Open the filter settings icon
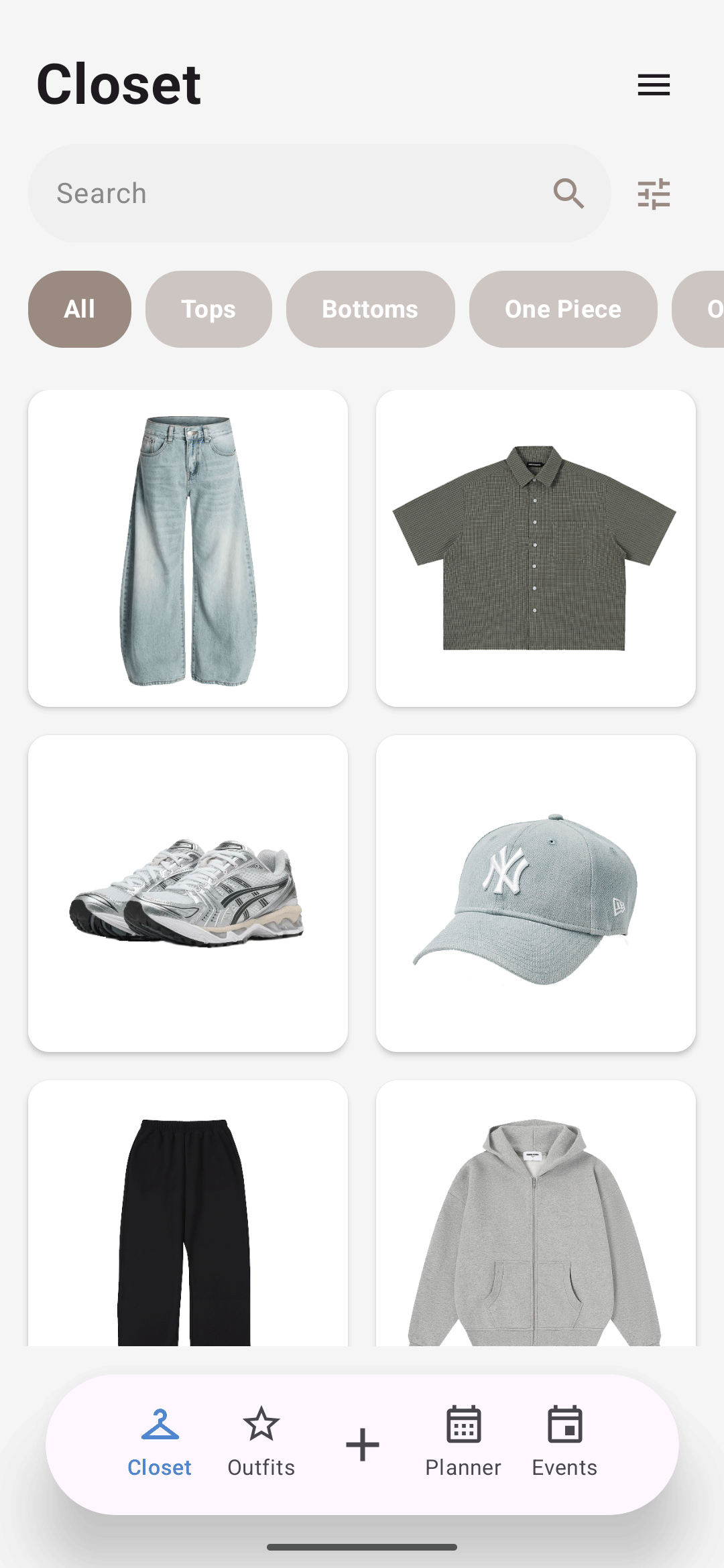This screenshot has width=724, height=1568. 654,194
